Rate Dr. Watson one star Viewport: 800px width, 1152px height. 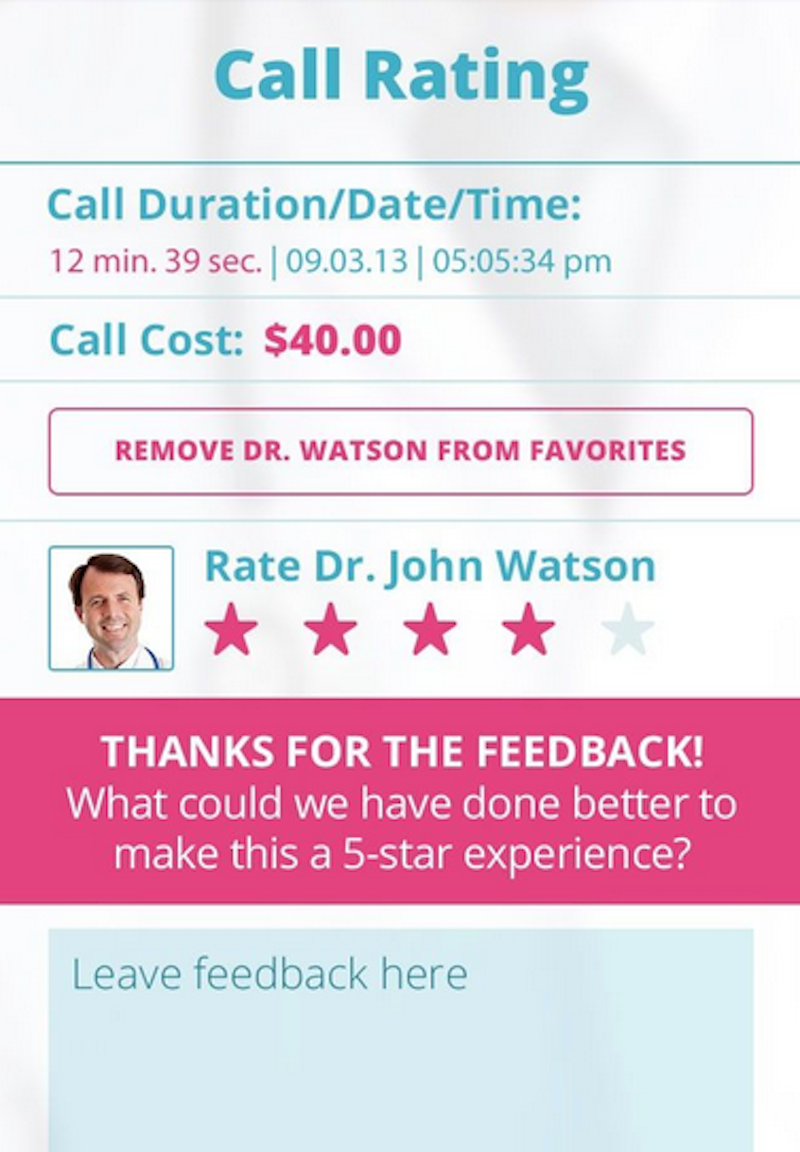point(231,631)
